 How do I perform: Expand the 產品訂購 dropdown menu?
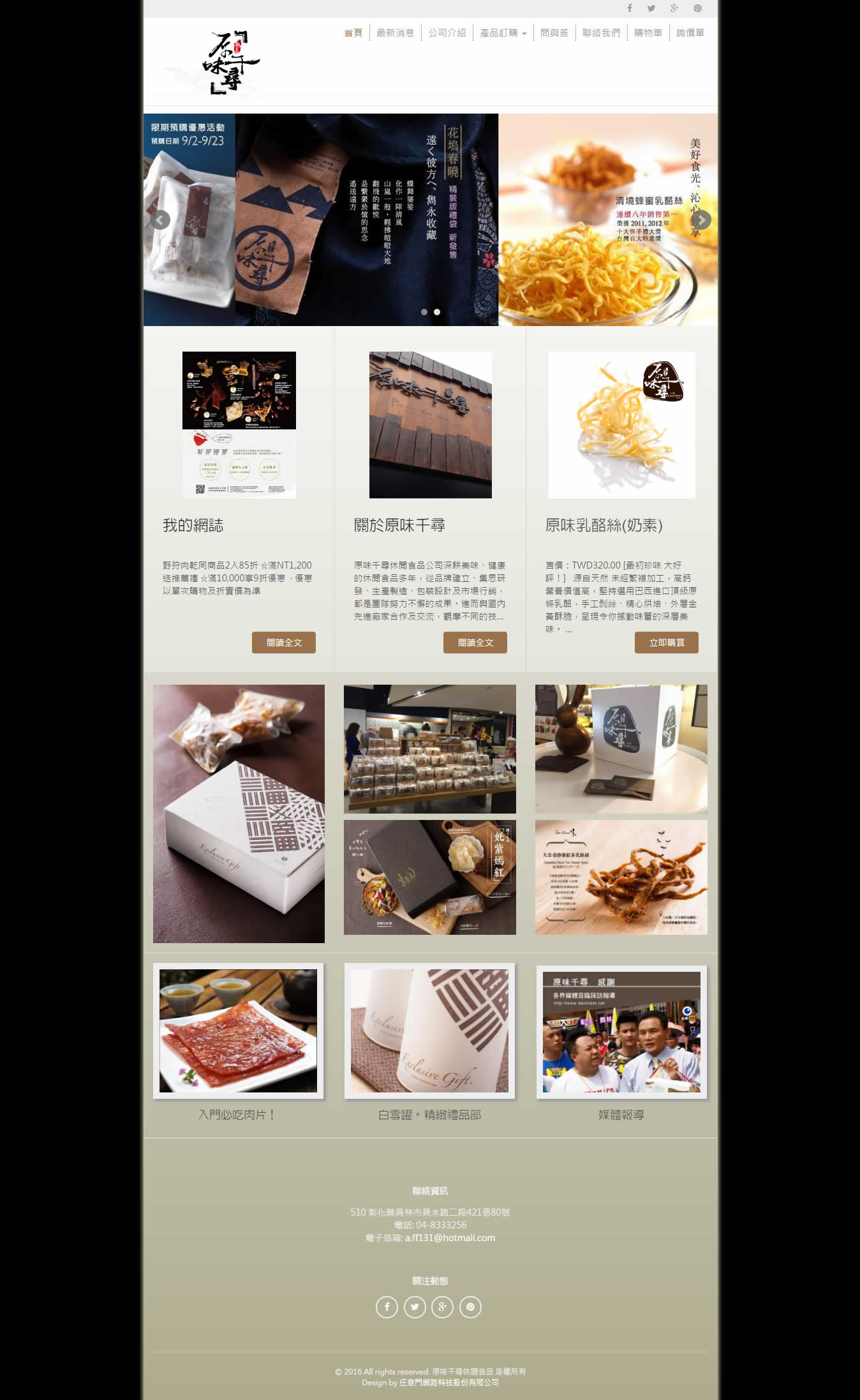pos(503,33)
